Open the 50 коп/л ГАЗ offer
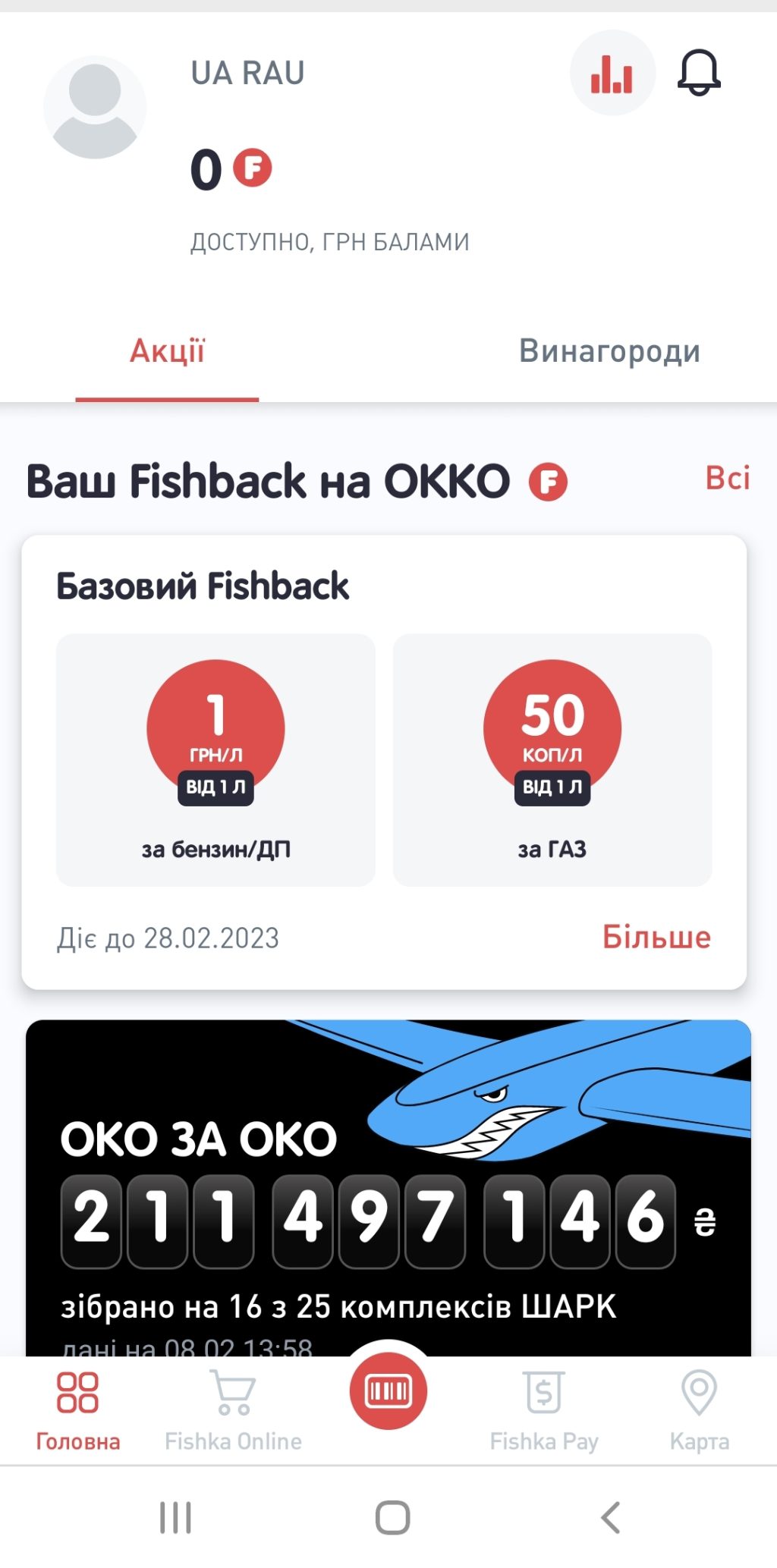Image resolution: width=777 pixels, height=1568 pixels. pos(552,759)
